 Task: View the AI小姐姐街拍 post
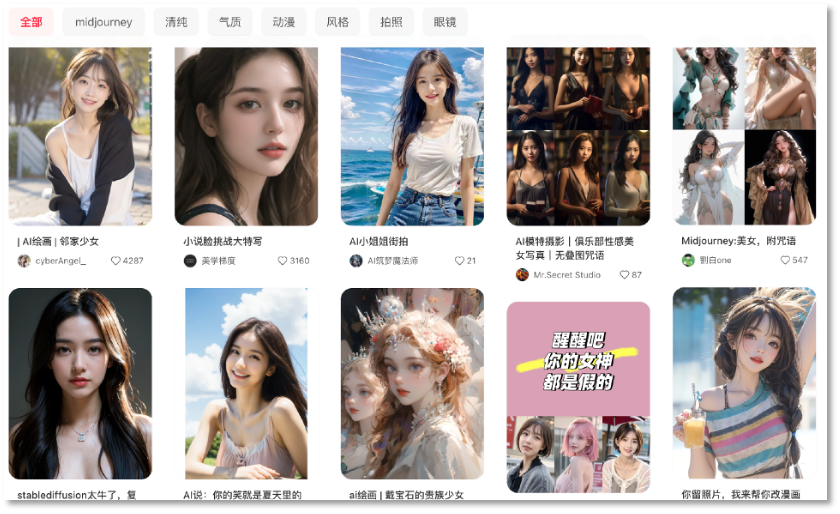coord(412,136)
